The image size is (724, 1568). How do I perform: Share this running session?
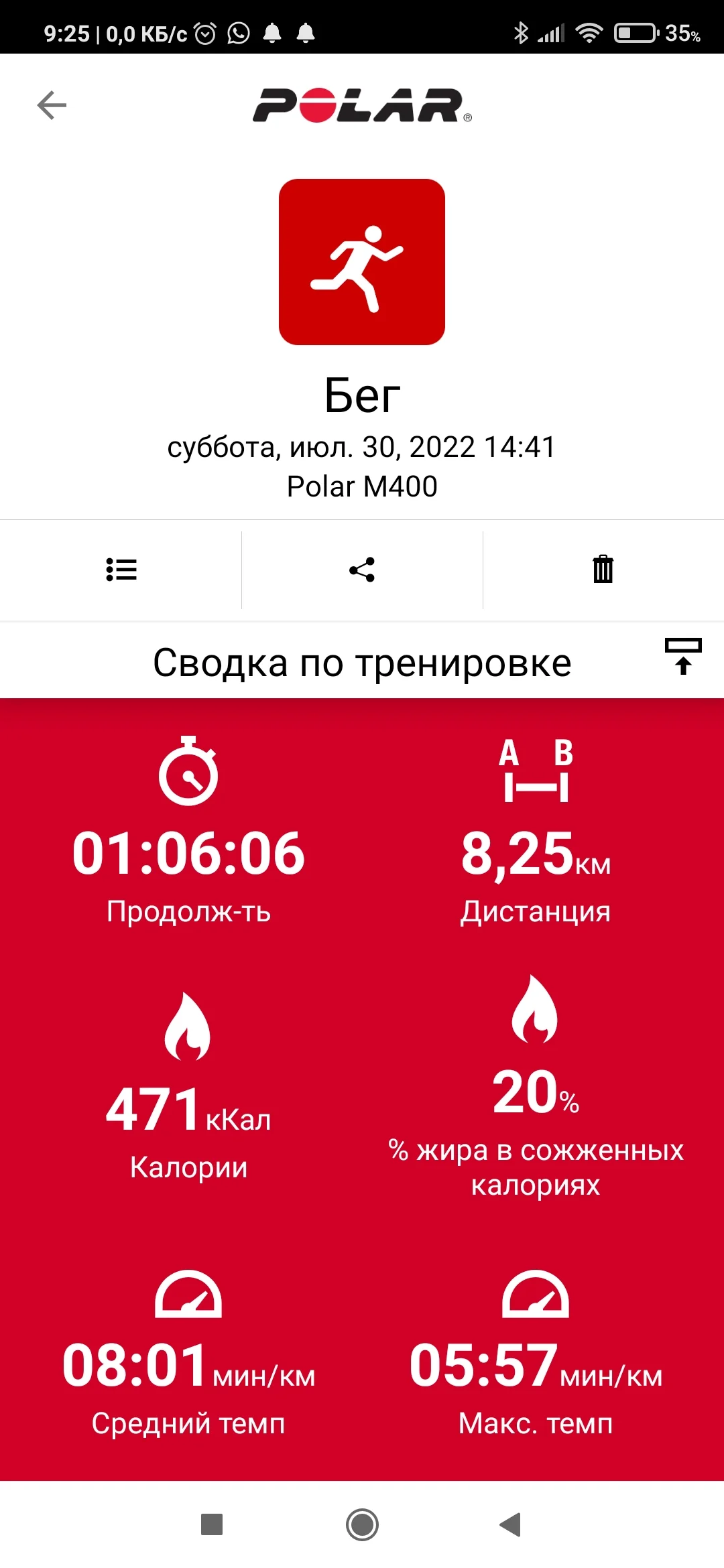coord(362,570)
